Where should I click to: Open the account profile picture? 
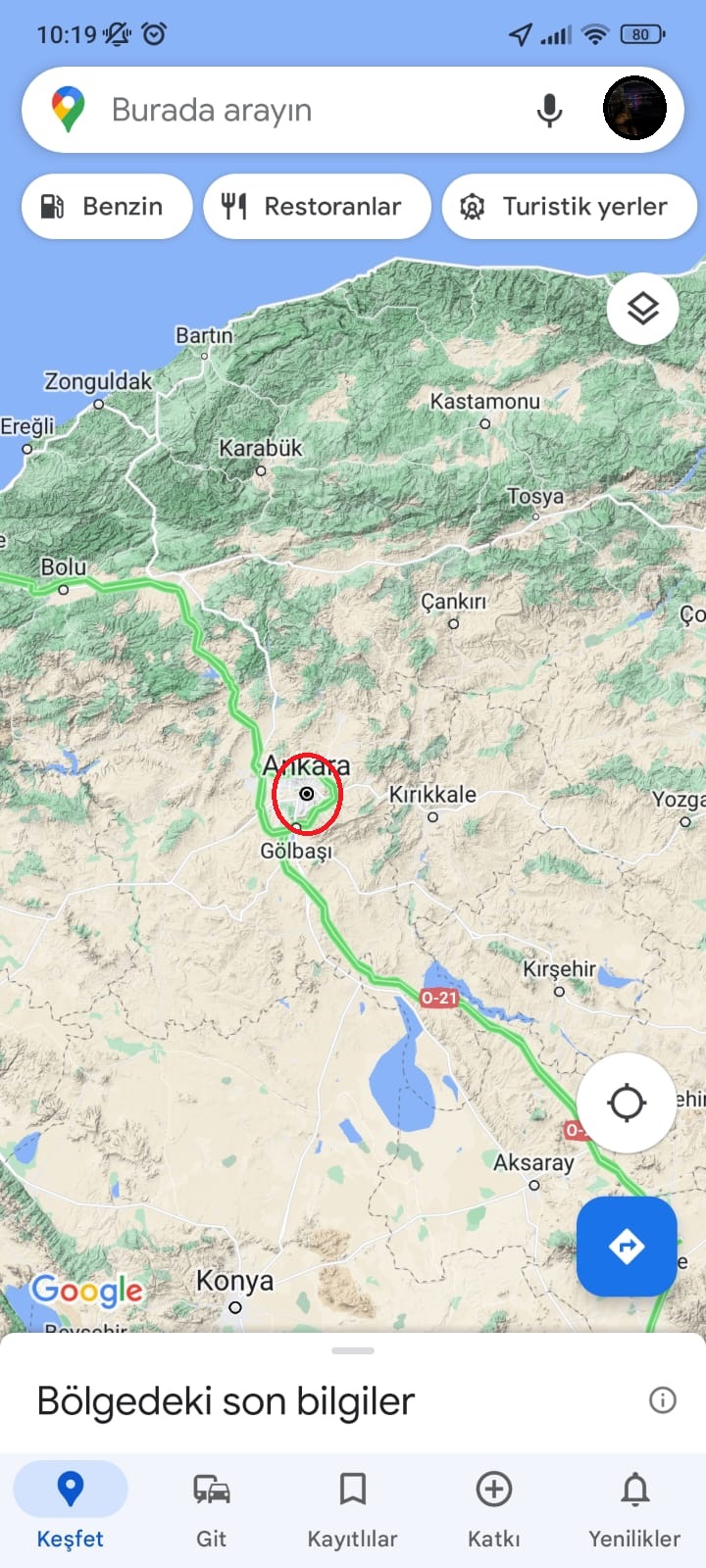(634, 108)
